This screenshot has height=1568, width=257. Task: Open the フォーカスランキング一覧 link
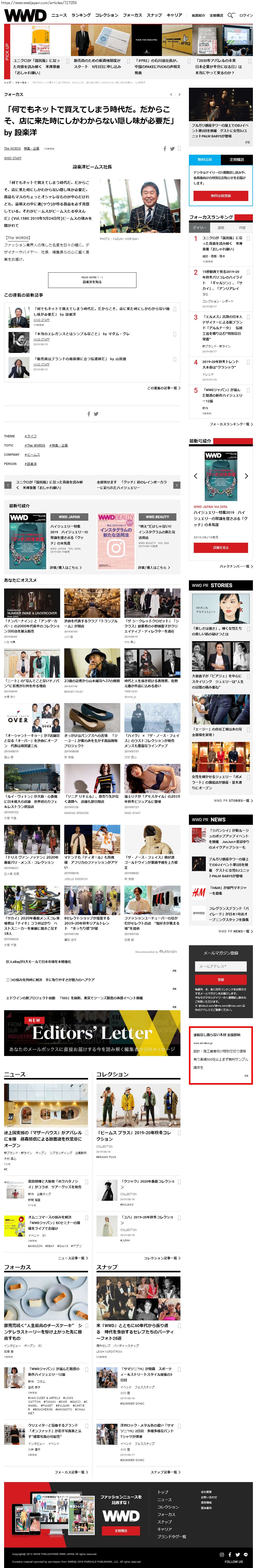(x=231, y=424)
